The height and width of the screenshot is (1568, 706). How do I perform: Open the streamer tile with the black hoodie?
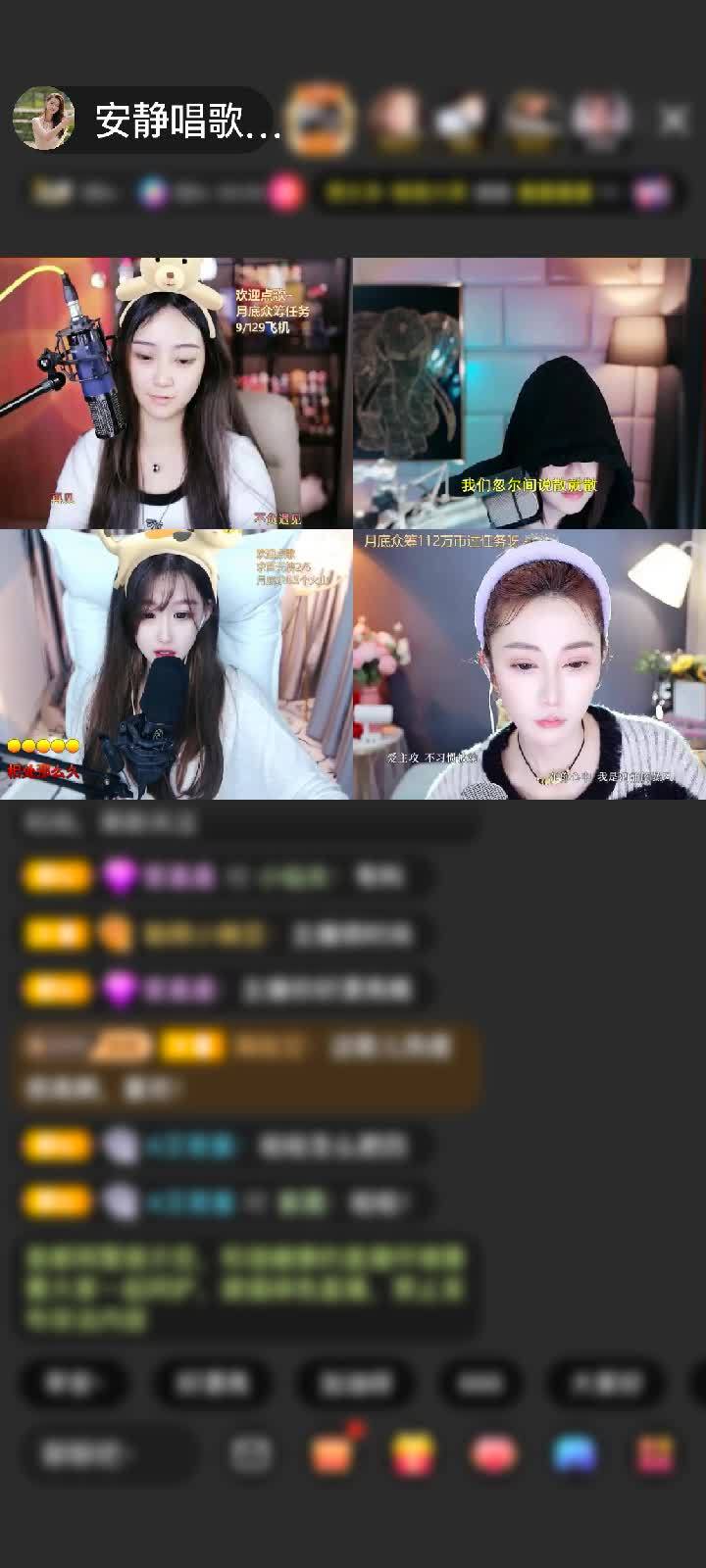pos(529,392)
